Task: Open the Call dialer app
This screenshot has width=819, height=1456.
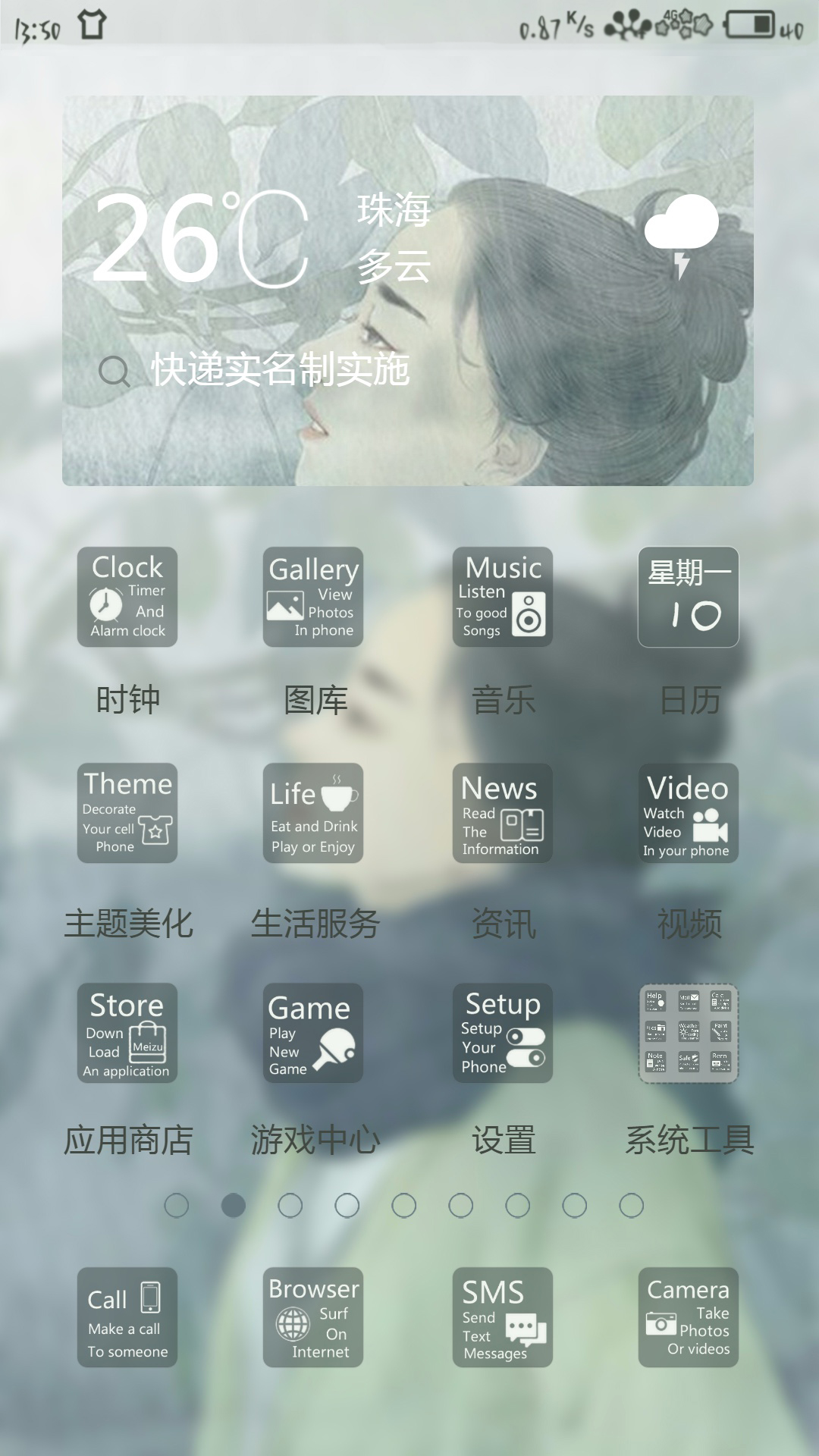Action: click(x=127, y=1317)
